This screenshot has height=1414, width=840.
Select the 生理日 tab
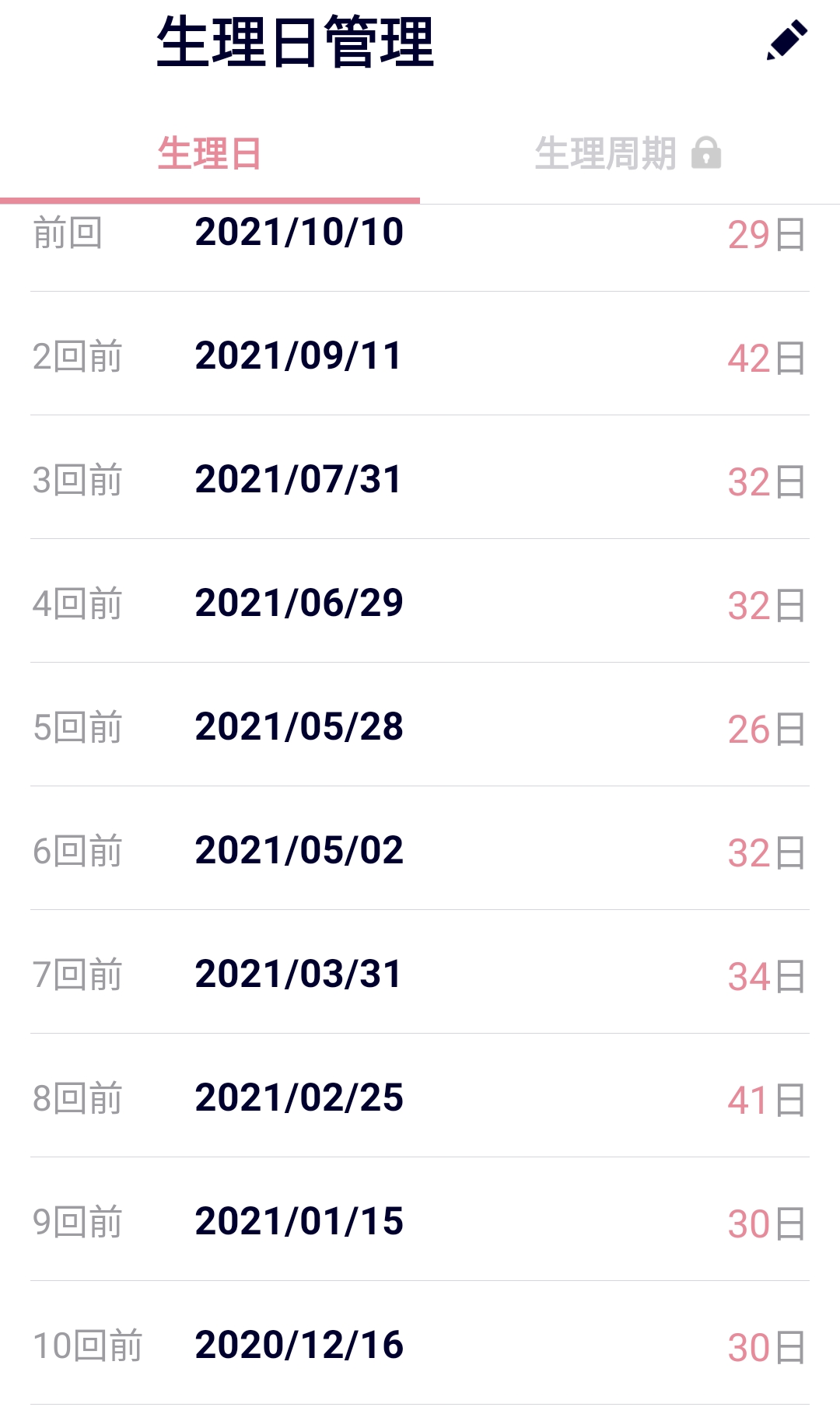click(x=209, y=153)
